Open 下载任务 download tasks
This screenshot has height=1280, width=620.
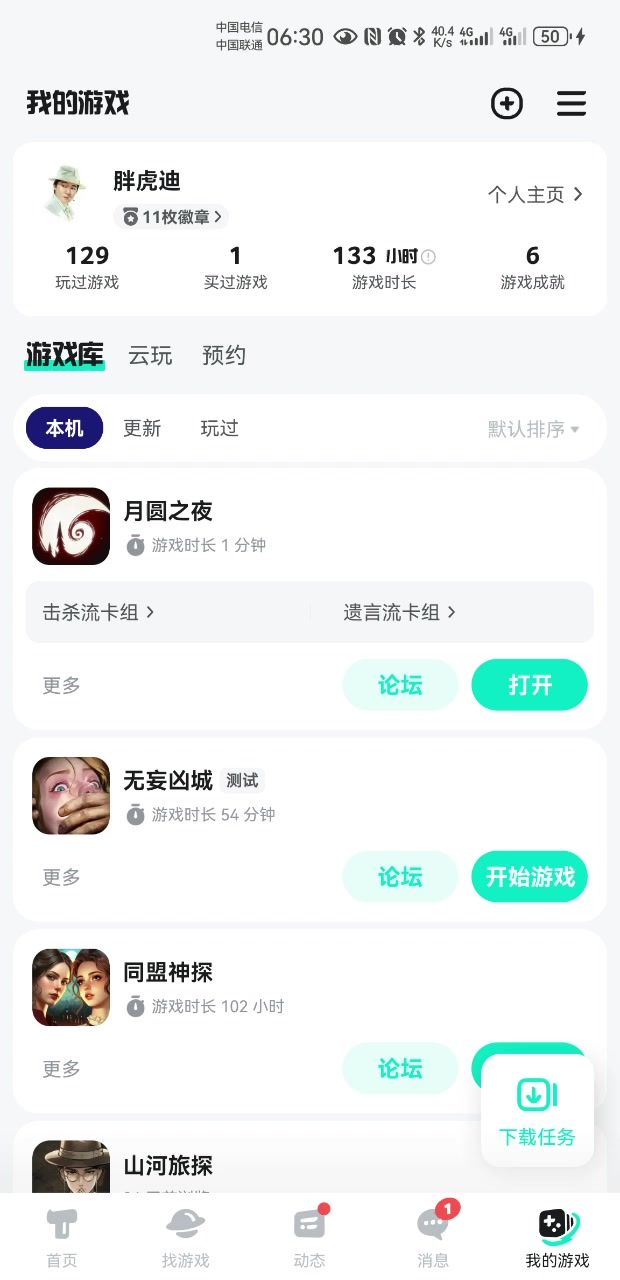tap(537, 1111)
